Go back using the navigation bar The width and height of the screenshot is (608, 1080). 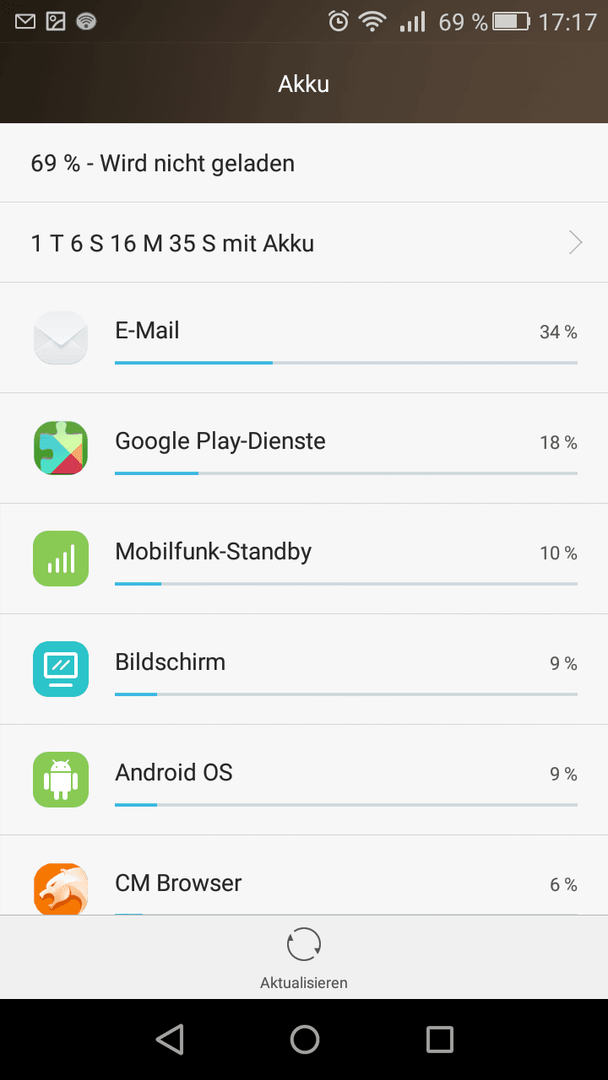pyautogui.click(x=169, y=1039)
